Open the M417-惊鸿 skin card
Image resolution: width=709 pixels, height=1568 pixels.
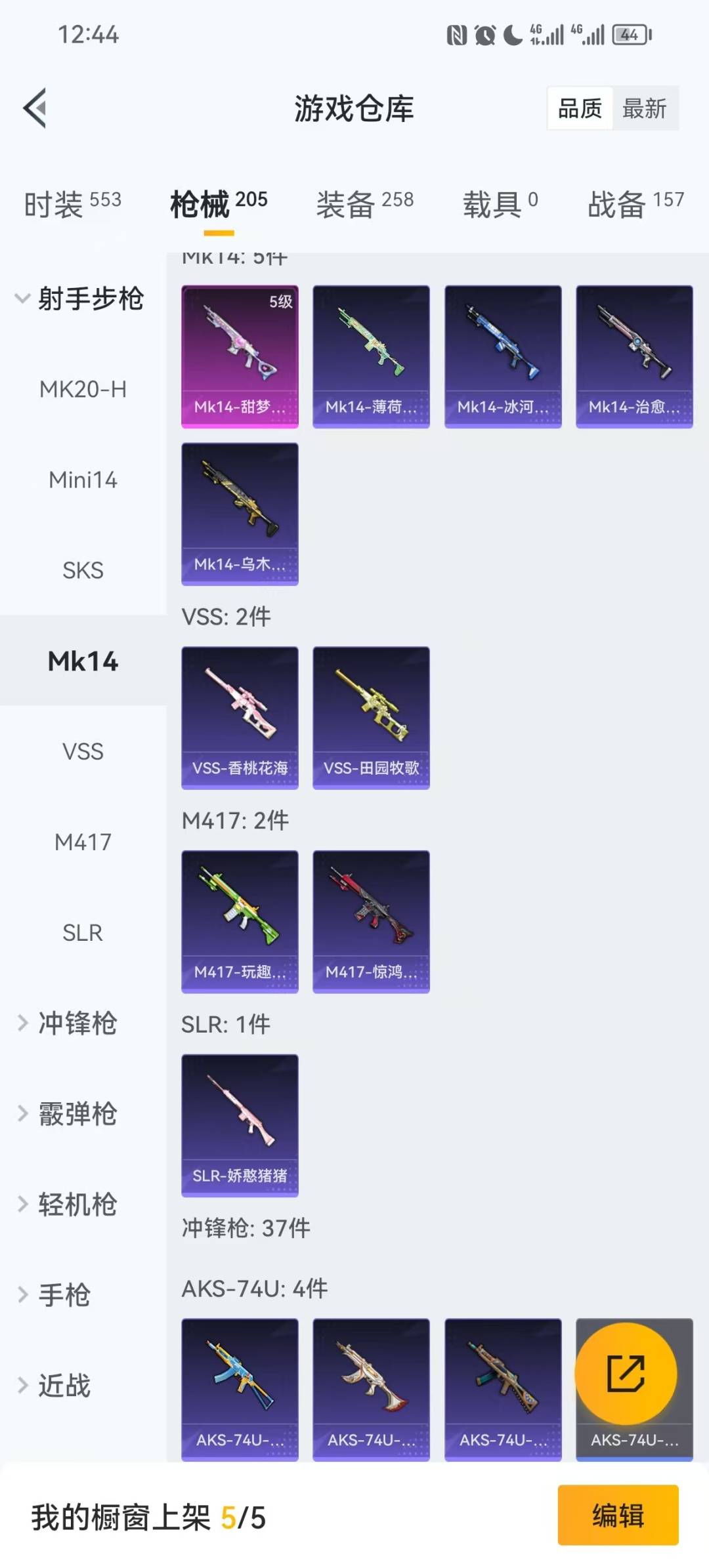[371, 920]
